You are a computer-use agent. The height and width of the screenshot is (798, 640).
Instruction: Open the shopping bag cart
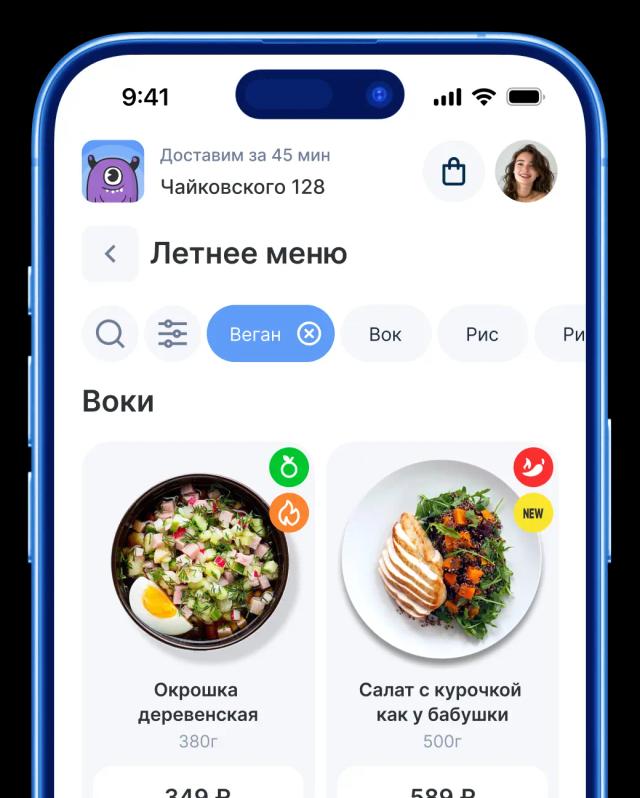(453, 171)
